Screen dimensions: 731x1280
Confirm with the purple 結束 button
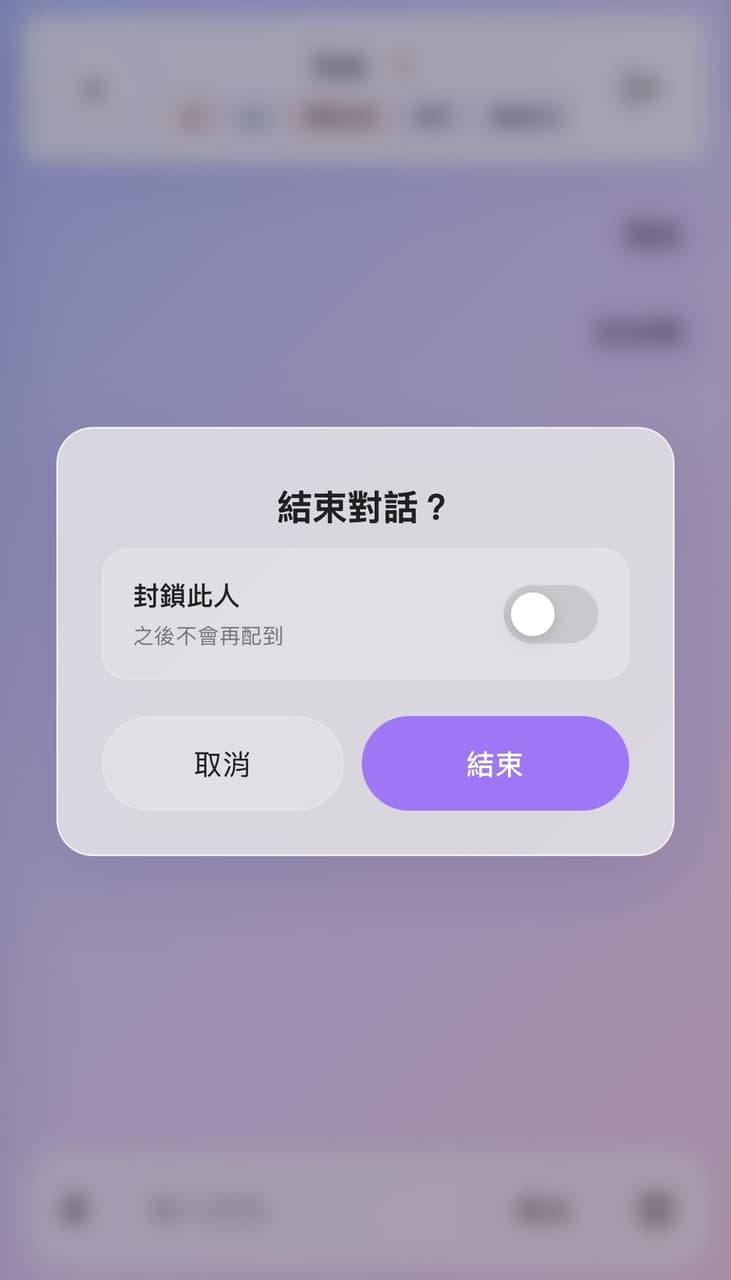pyautogui.click(x=495, y=763)
